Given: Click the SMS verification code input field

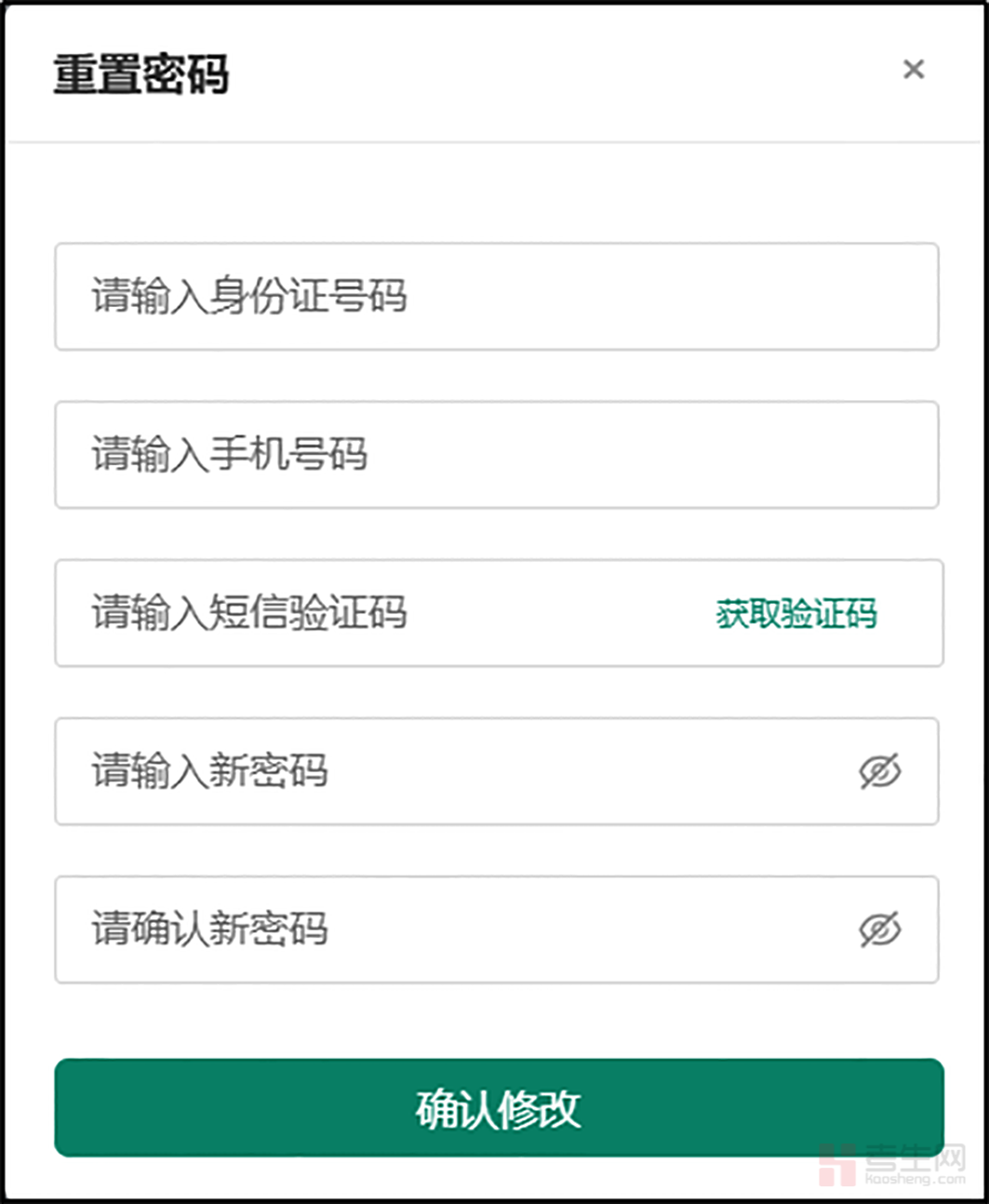Looking at the screenshot, I should pos(326,613).
